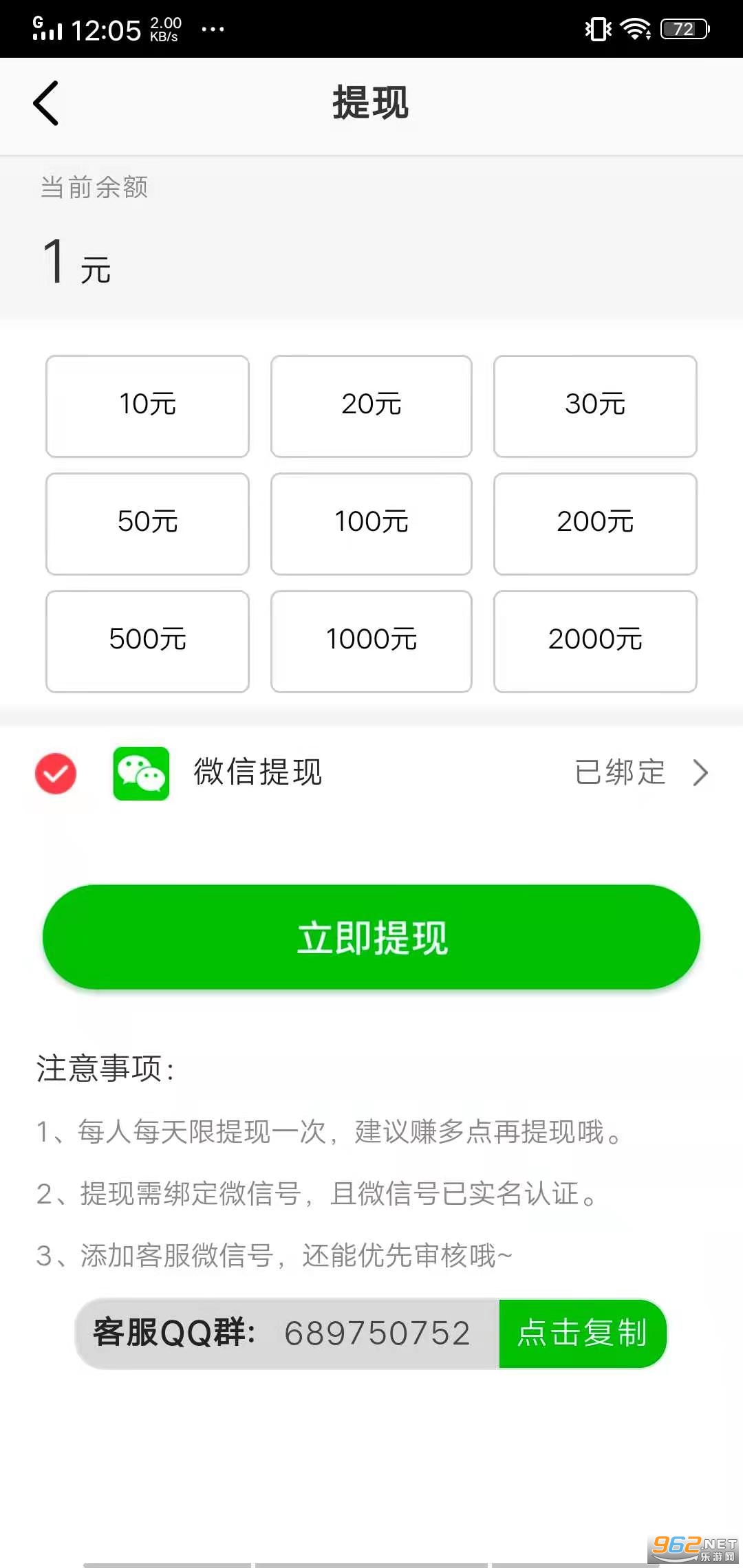Tap the green 立即提现 button
Viewport: 743px width, 1568px height.
click(371, 937)
